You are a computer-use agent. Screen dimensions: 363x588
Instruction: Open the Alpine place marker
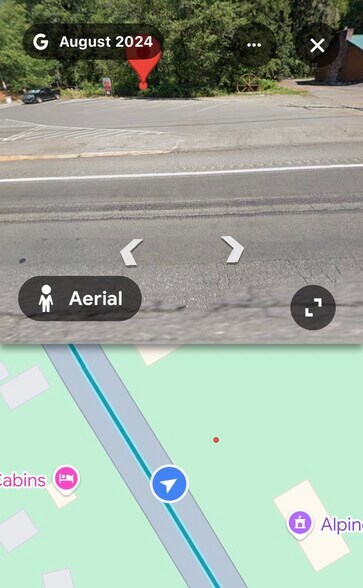coord(300,524)
